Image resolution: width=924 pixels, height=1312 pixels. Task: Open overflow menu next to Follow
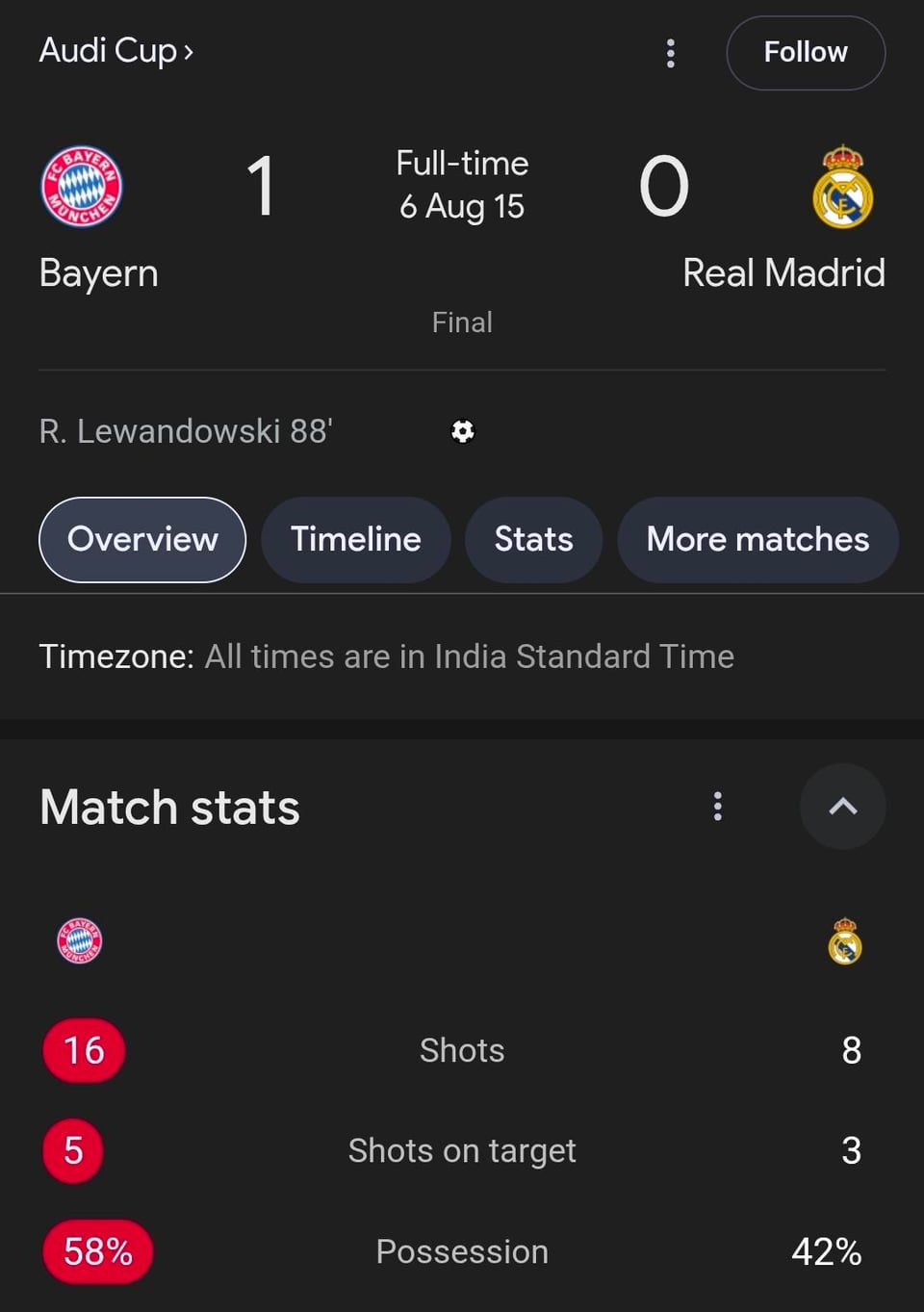(x=671, y=53)
